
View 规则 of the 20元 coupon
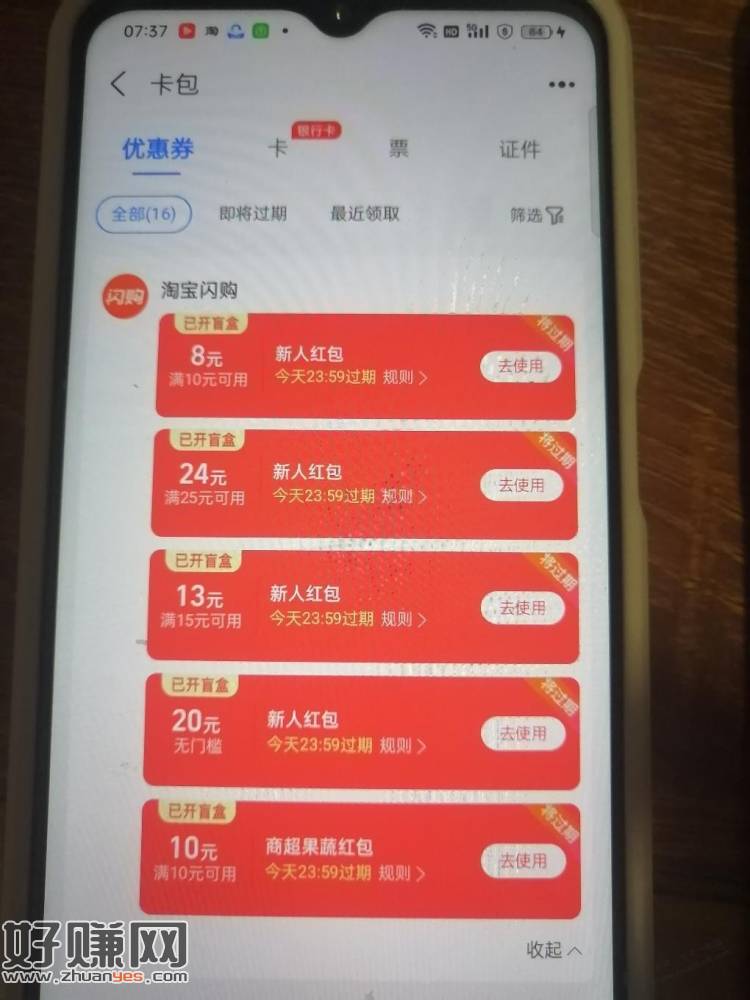402,745
